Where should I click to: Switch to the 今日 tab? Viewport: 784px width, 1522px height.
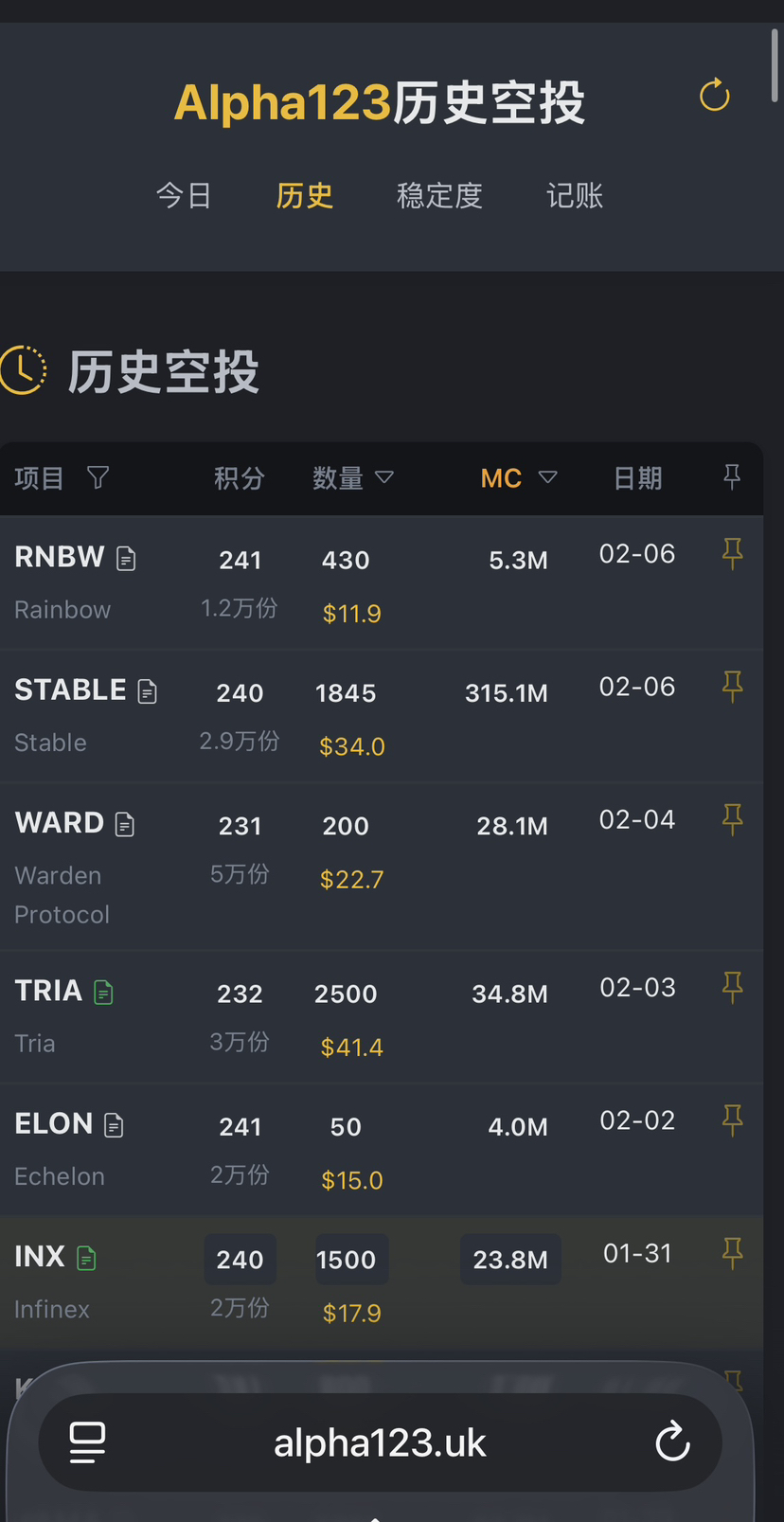[184, 196]
